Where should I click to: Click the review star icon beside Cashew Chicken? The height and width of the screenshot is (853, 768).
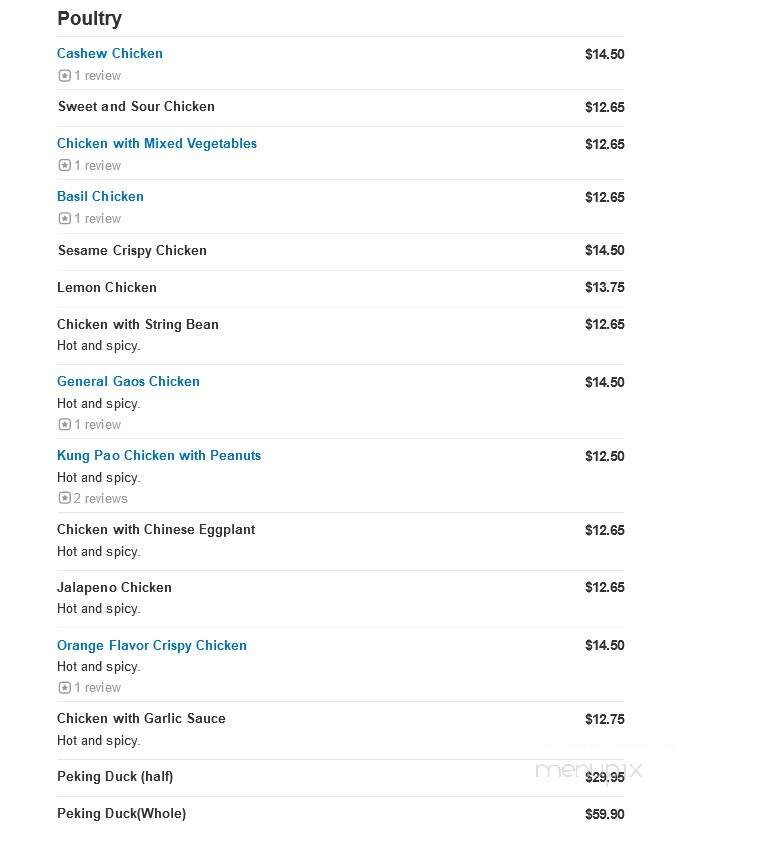[x=62, y=75]
